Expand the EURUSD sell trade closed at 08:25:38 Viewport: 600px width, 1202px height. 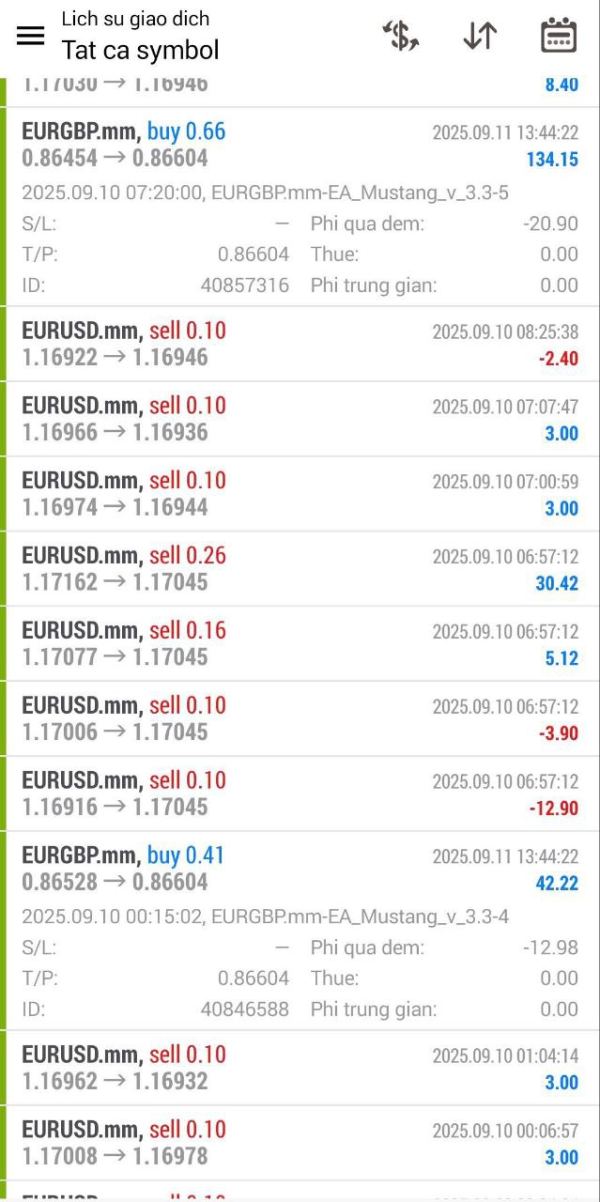pyautogui.click(x=300, y=344)
